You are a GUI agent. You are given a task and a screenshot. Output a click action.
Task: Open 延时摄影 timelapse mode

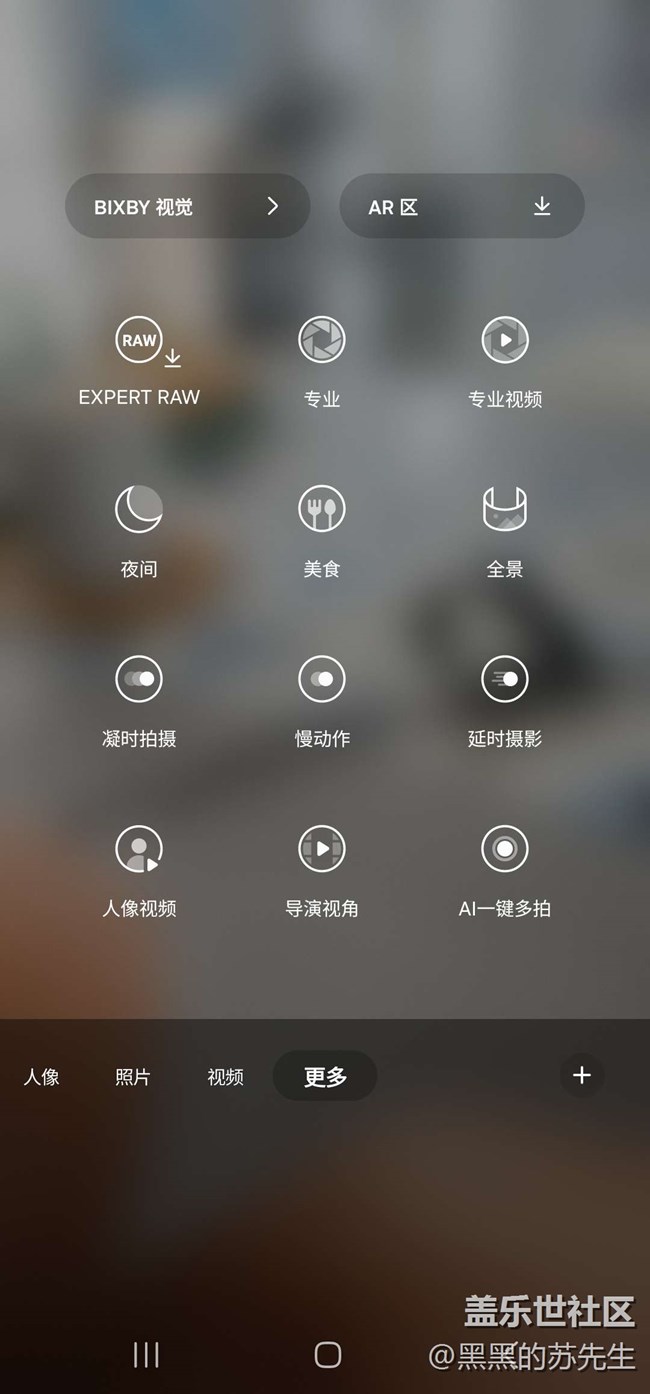[x=505, y=701]
